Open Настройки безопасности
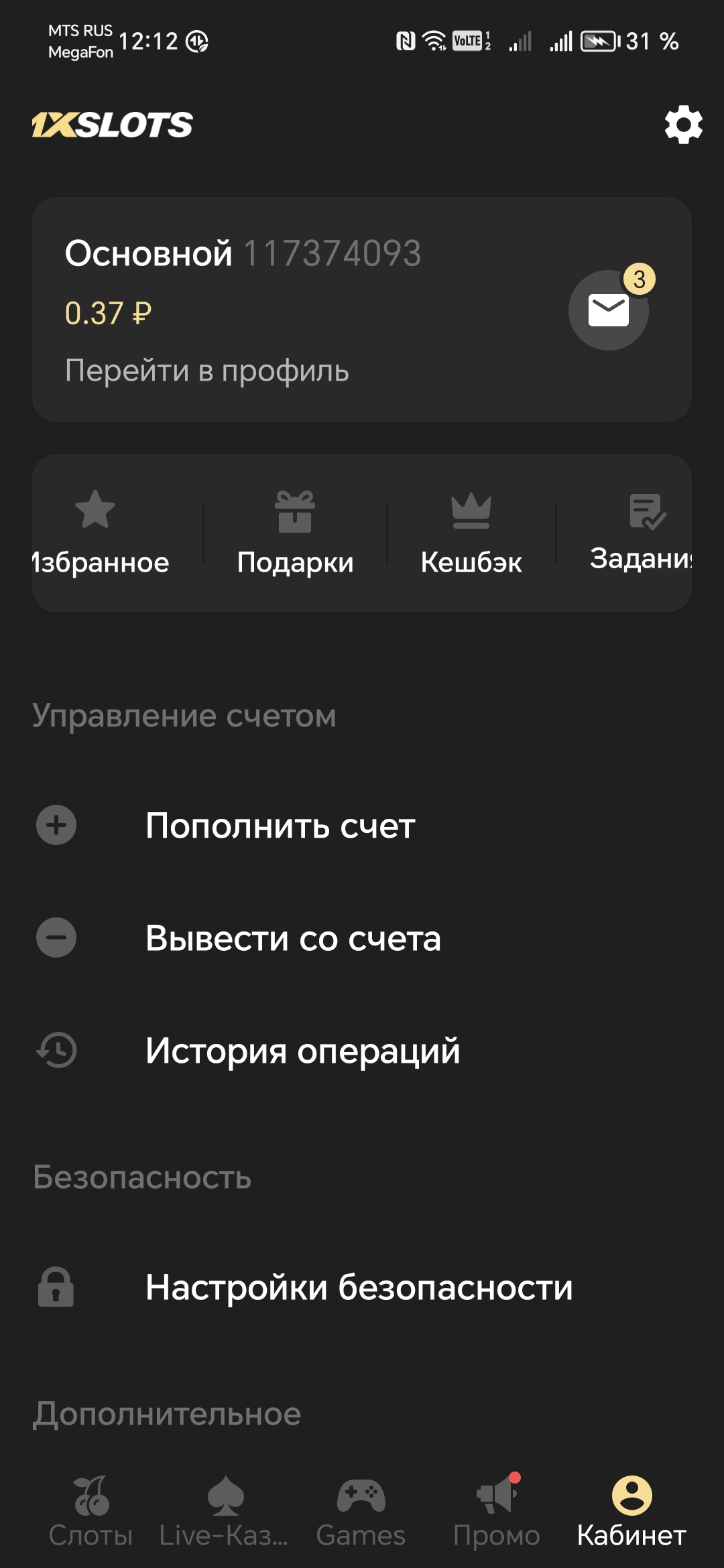 (x=359, y=1287)
